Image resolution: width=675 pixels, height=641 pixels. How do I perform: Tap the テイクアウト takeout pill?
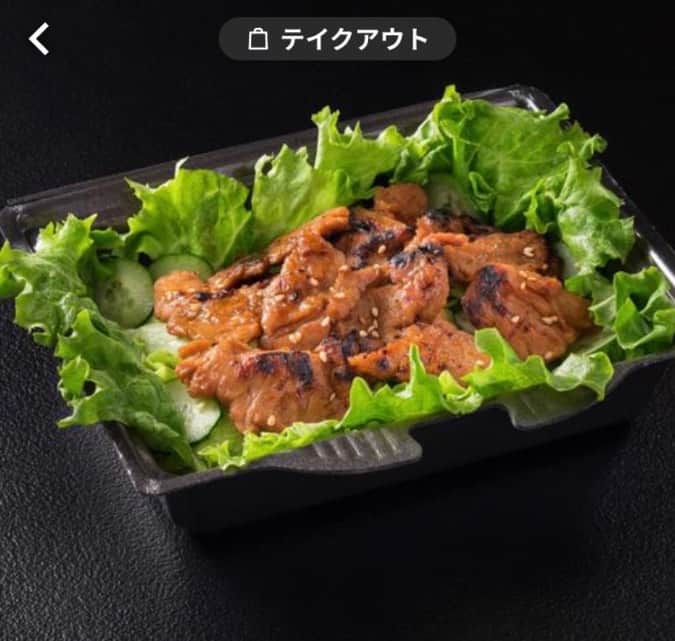(338, 39)
